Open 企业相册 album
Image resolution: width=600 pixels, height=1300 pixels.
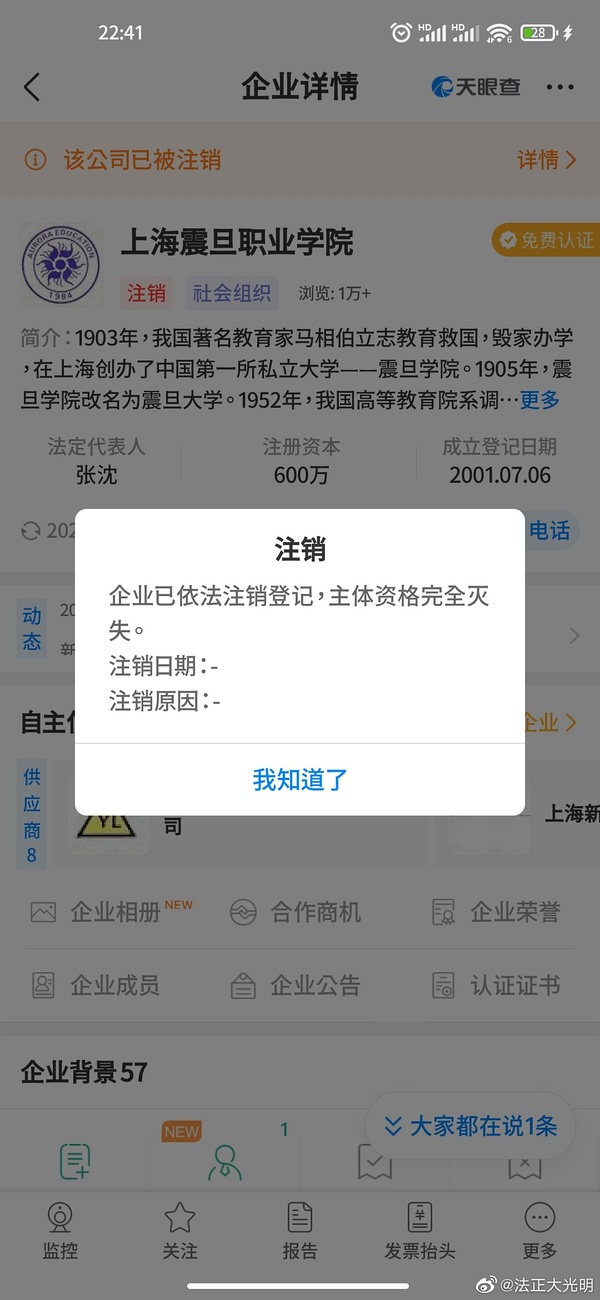click(110, 912)
